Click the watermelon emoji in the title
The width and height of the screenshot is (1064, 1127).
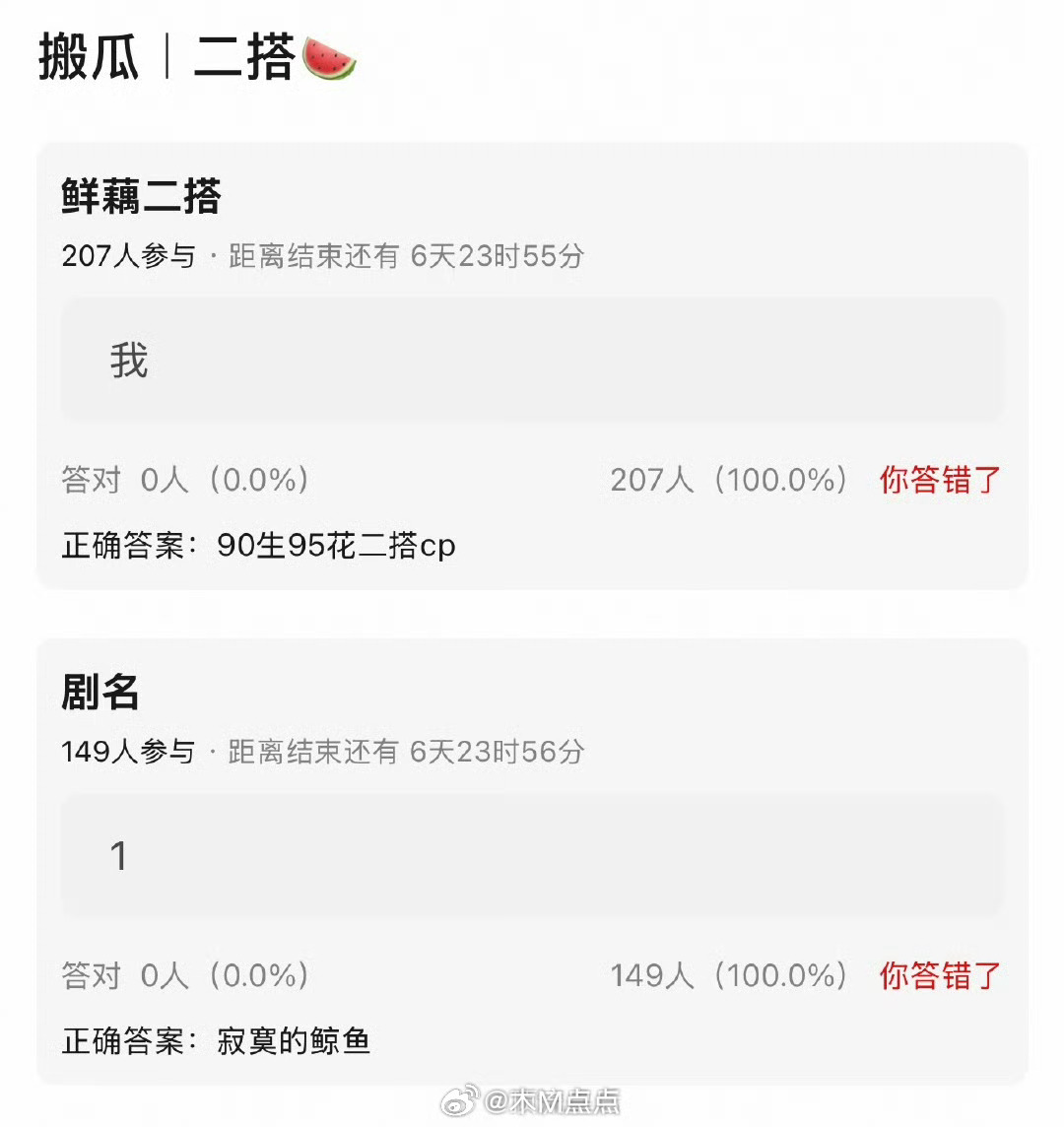(330, 59)
